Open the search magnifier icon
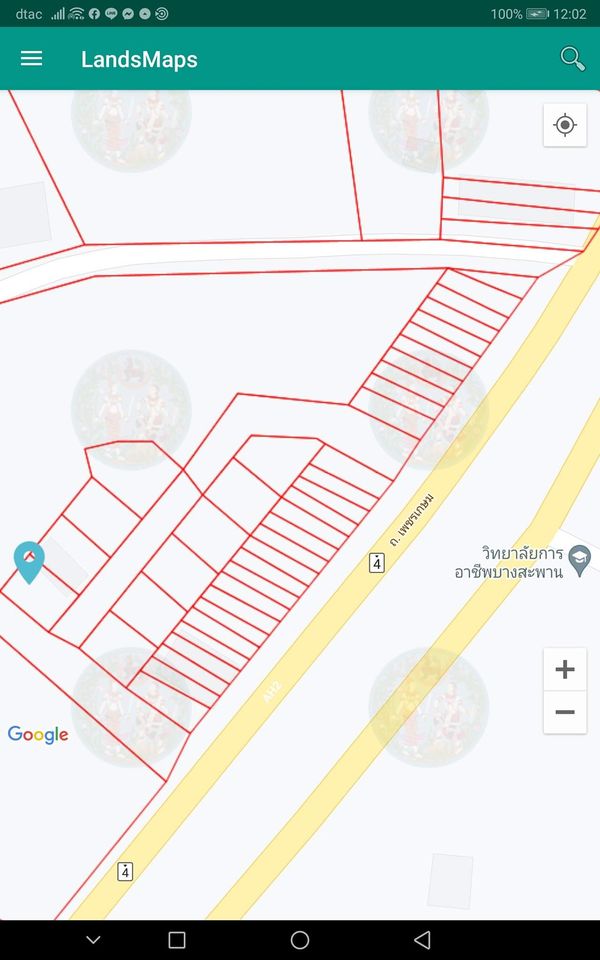Viewport: 600px width, 960px height. (x=572, y=59)
